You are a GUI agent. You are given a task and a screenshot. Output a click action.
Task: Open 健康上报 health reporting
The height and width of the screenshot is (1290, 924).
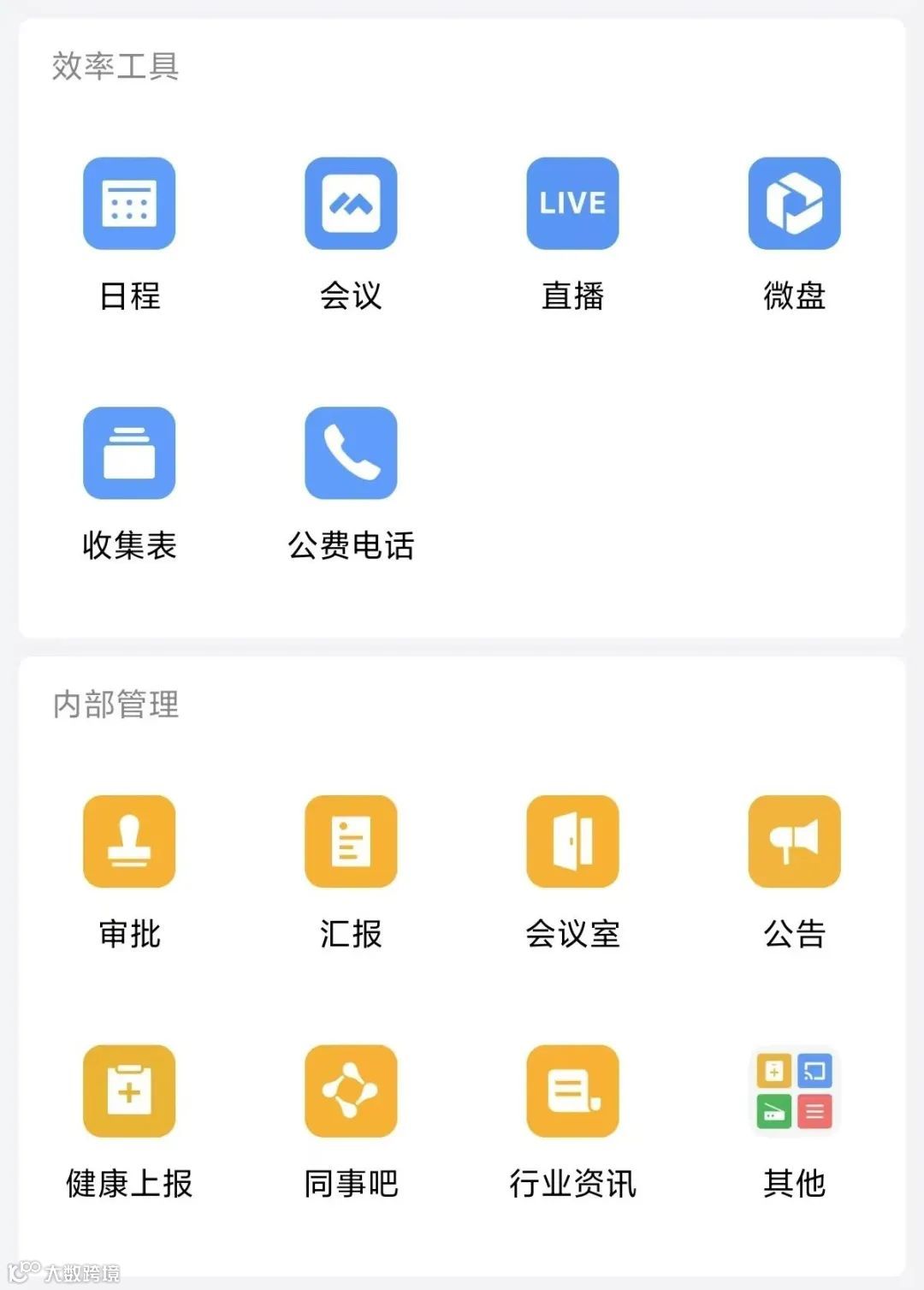(x=129, y=1091)
